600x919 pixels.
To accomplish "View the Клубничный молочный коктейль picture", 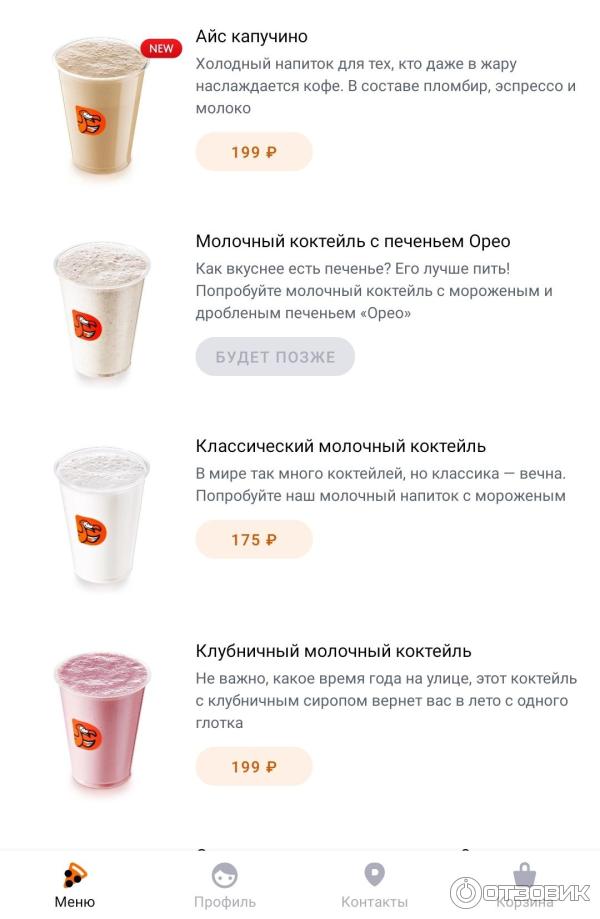I will [100, 722].
